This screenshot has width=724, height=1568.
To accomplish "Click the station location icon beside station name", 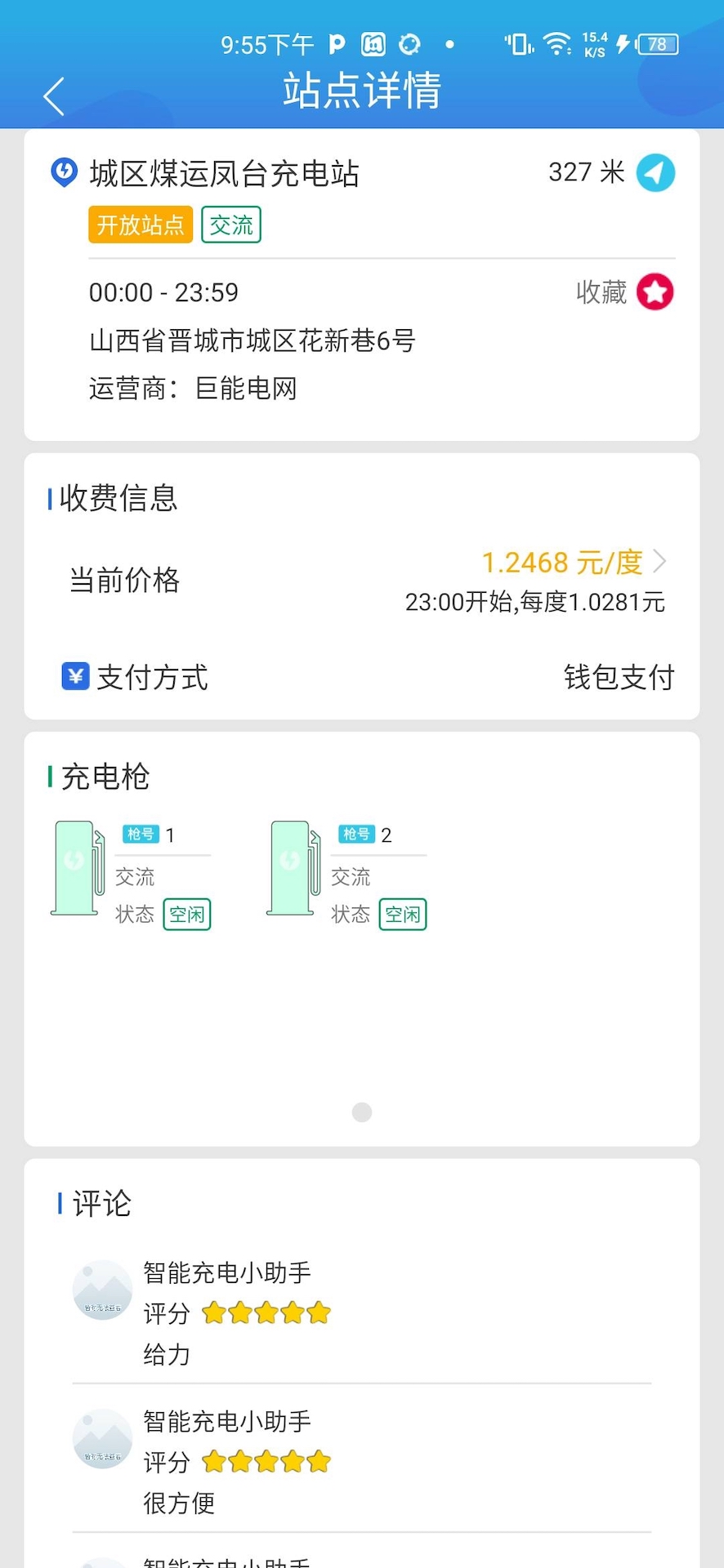I will [64, 172].
